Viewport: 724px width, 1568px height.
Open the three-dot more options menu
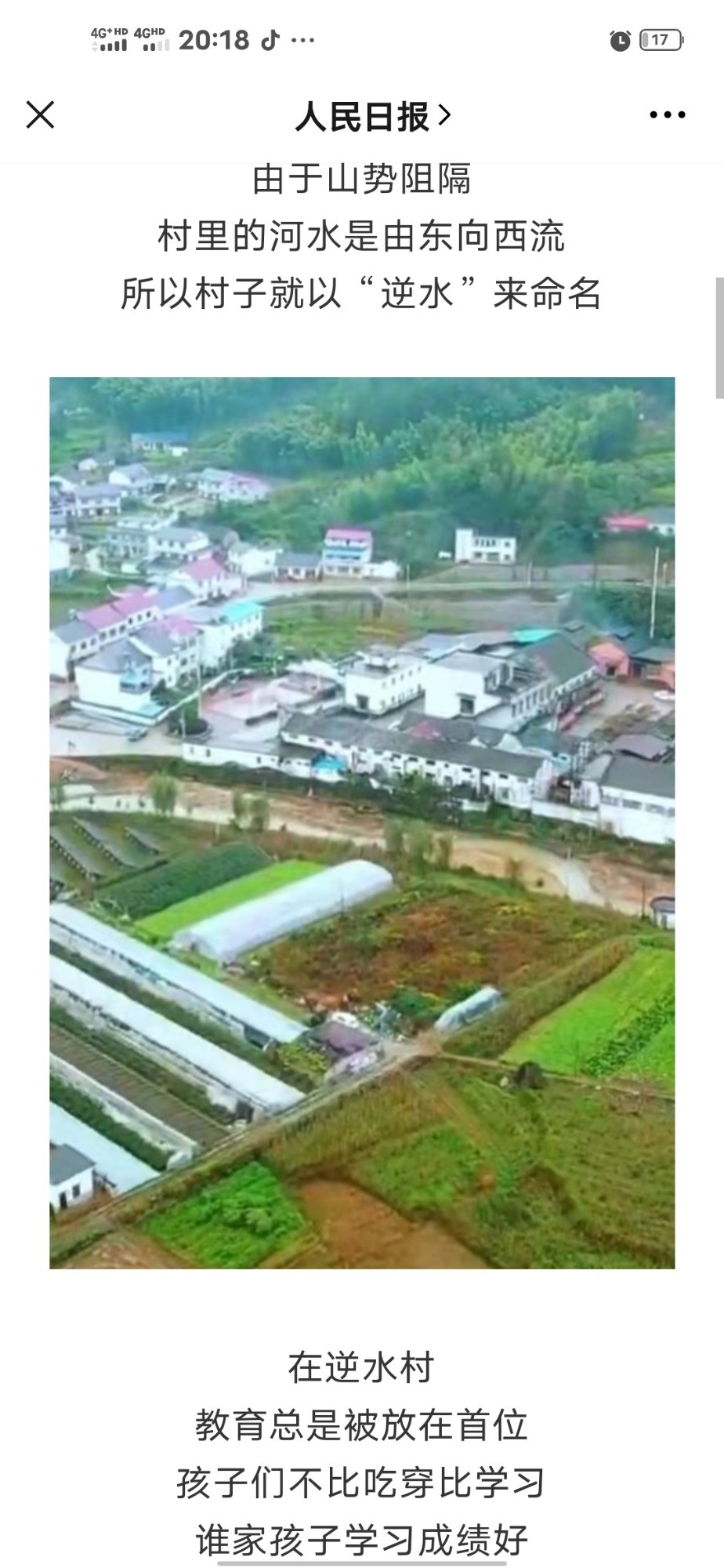[x=667, y=115]
